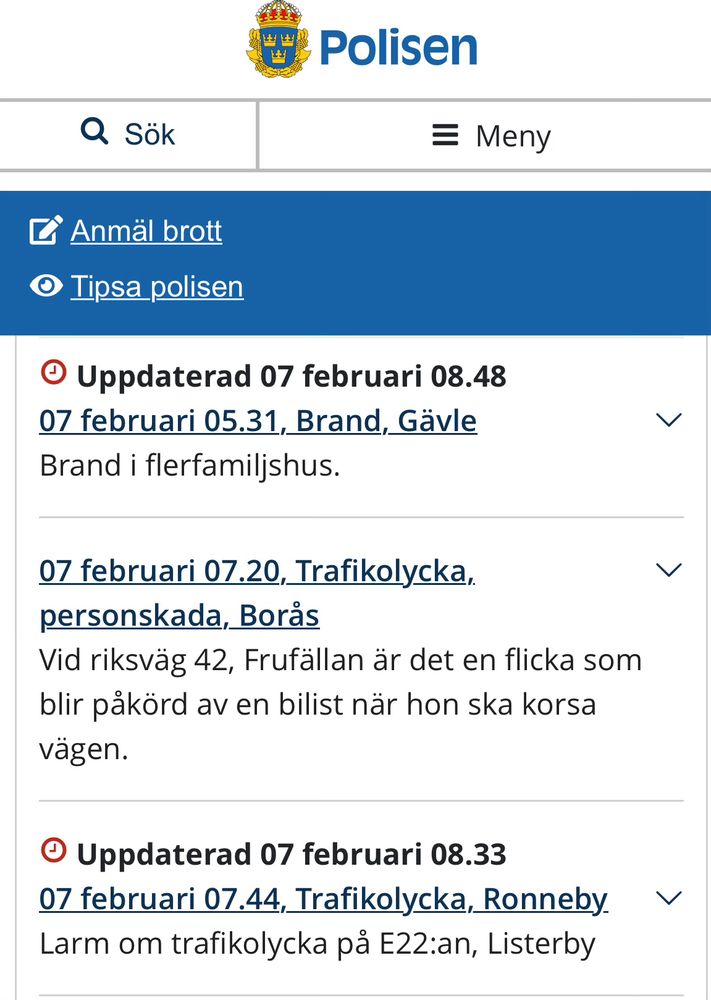Open the Brand, Gävle incident link
The image size is (711, 1000).
(x=258, y=421)
